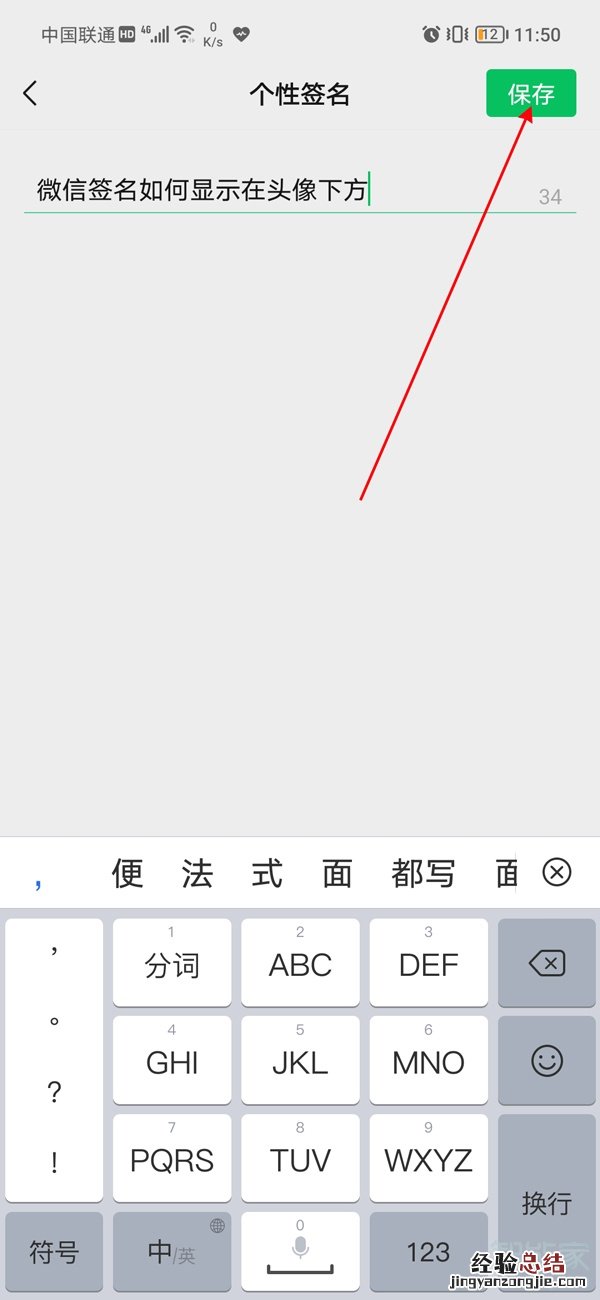Open the emoji keyboard panel

coord(547,1061)
